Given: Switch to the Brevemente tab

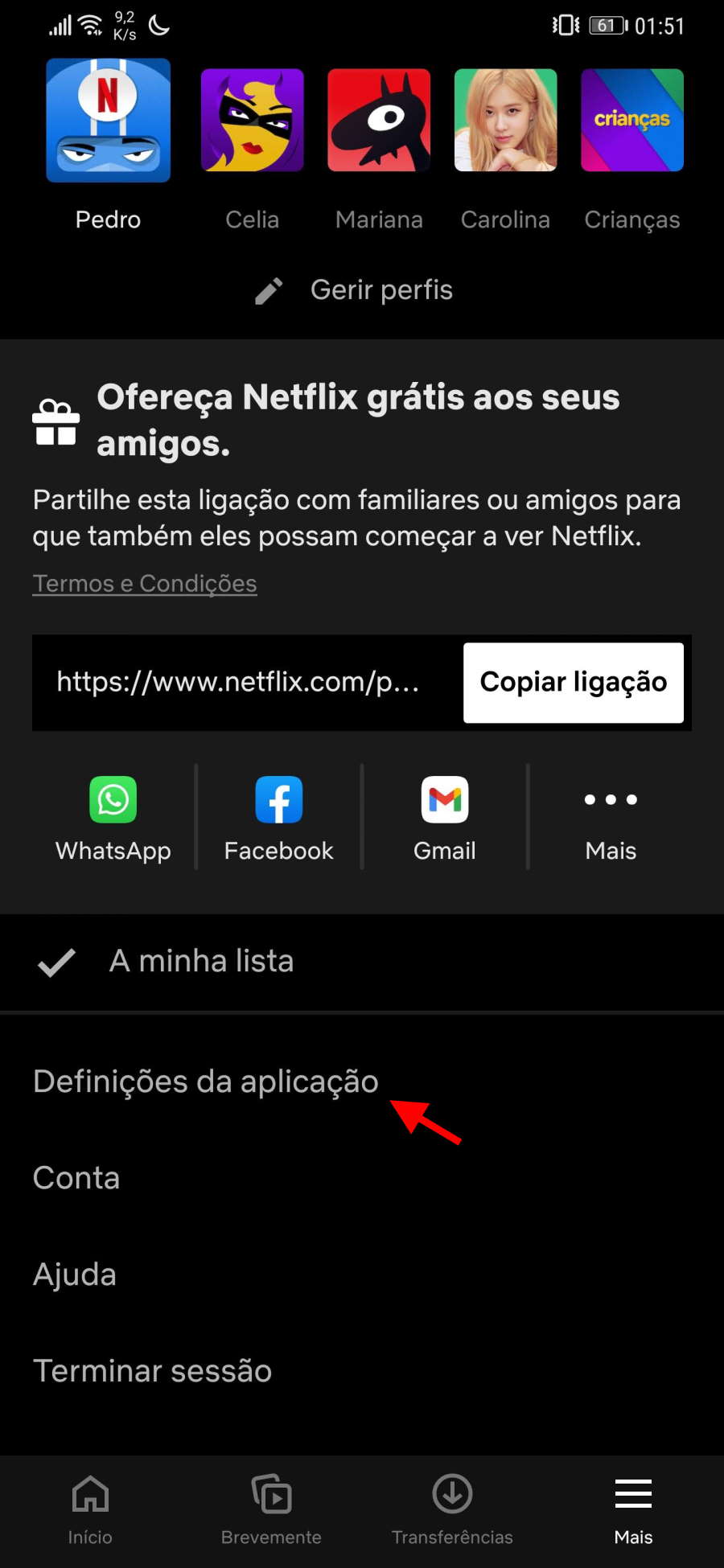Looking at the screenshot, I should [271, 1510].
